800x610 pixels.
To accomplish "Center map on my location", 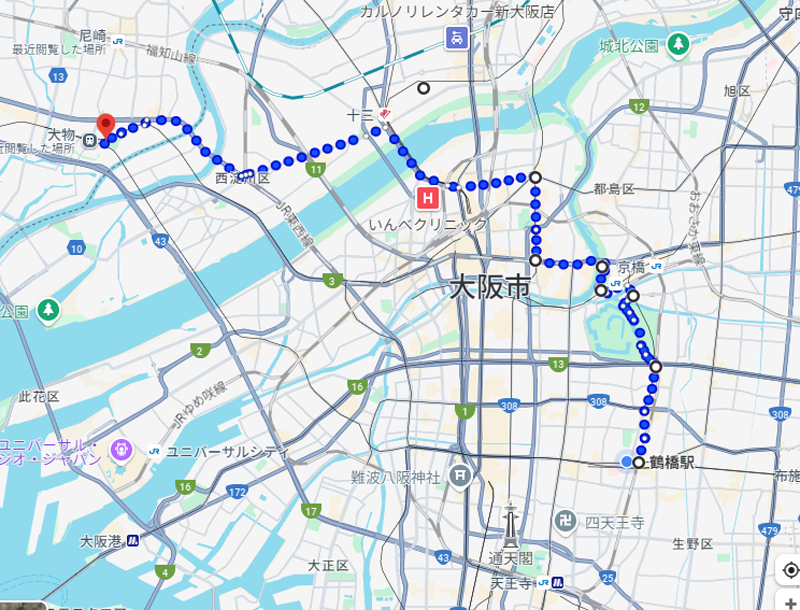I will point(790,570).
